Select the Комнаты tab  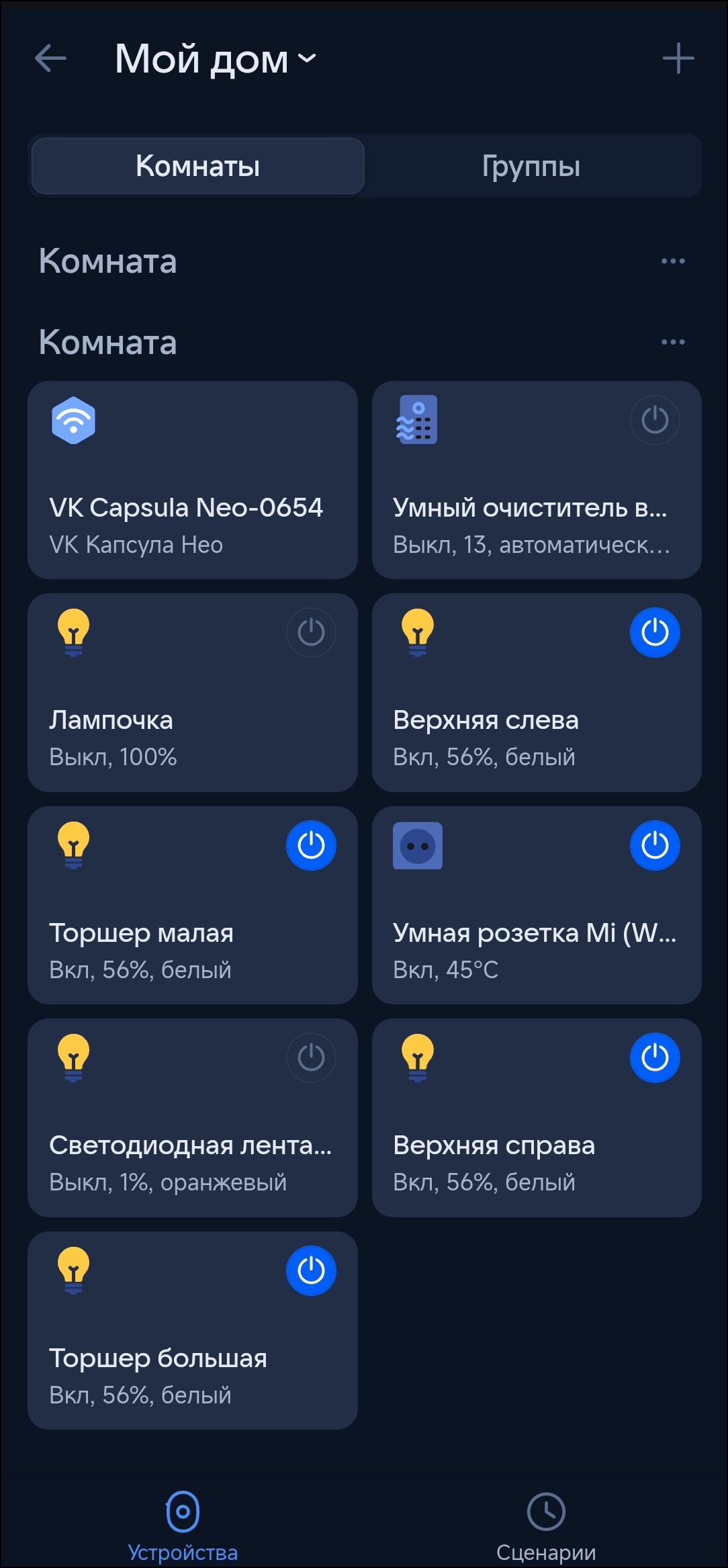coord(198,166)
